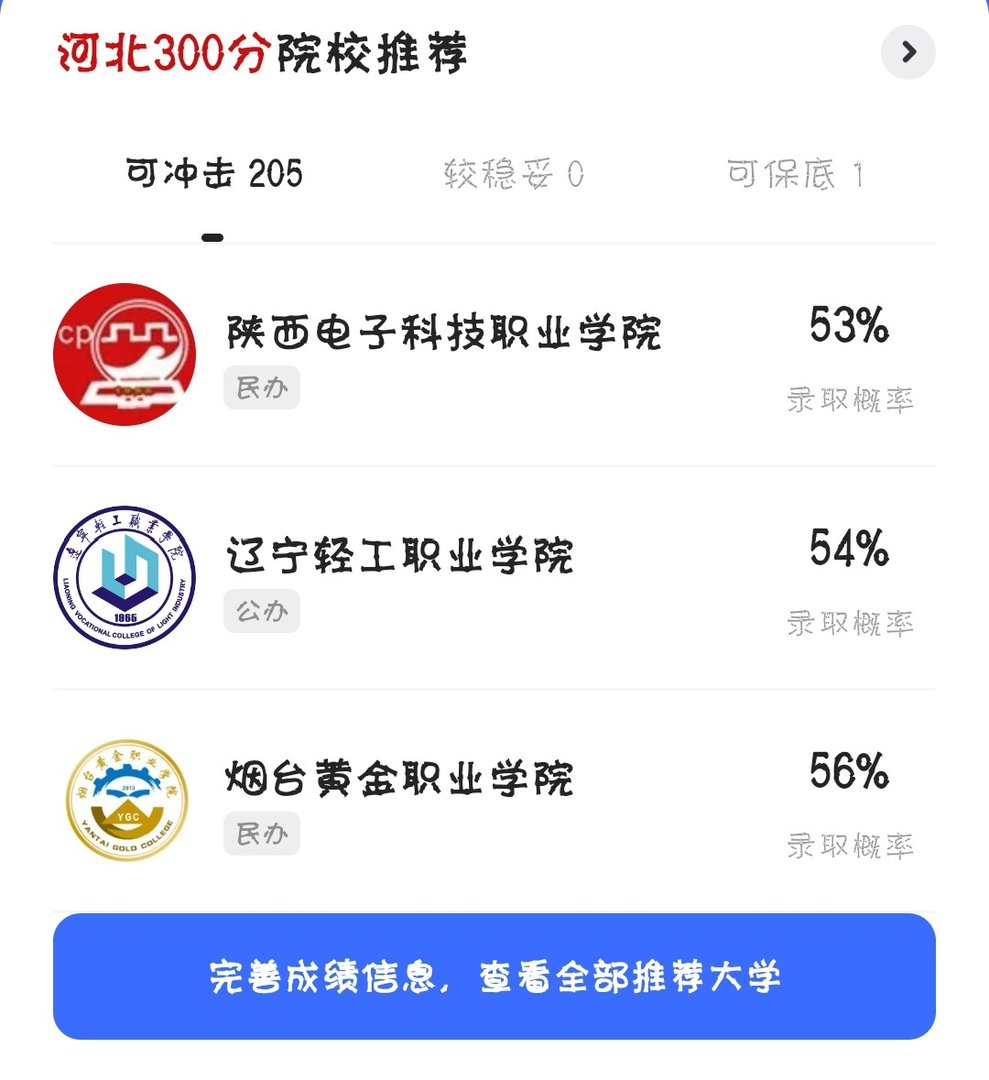Expand the full recommendation list with the arrow

point(908,52)
